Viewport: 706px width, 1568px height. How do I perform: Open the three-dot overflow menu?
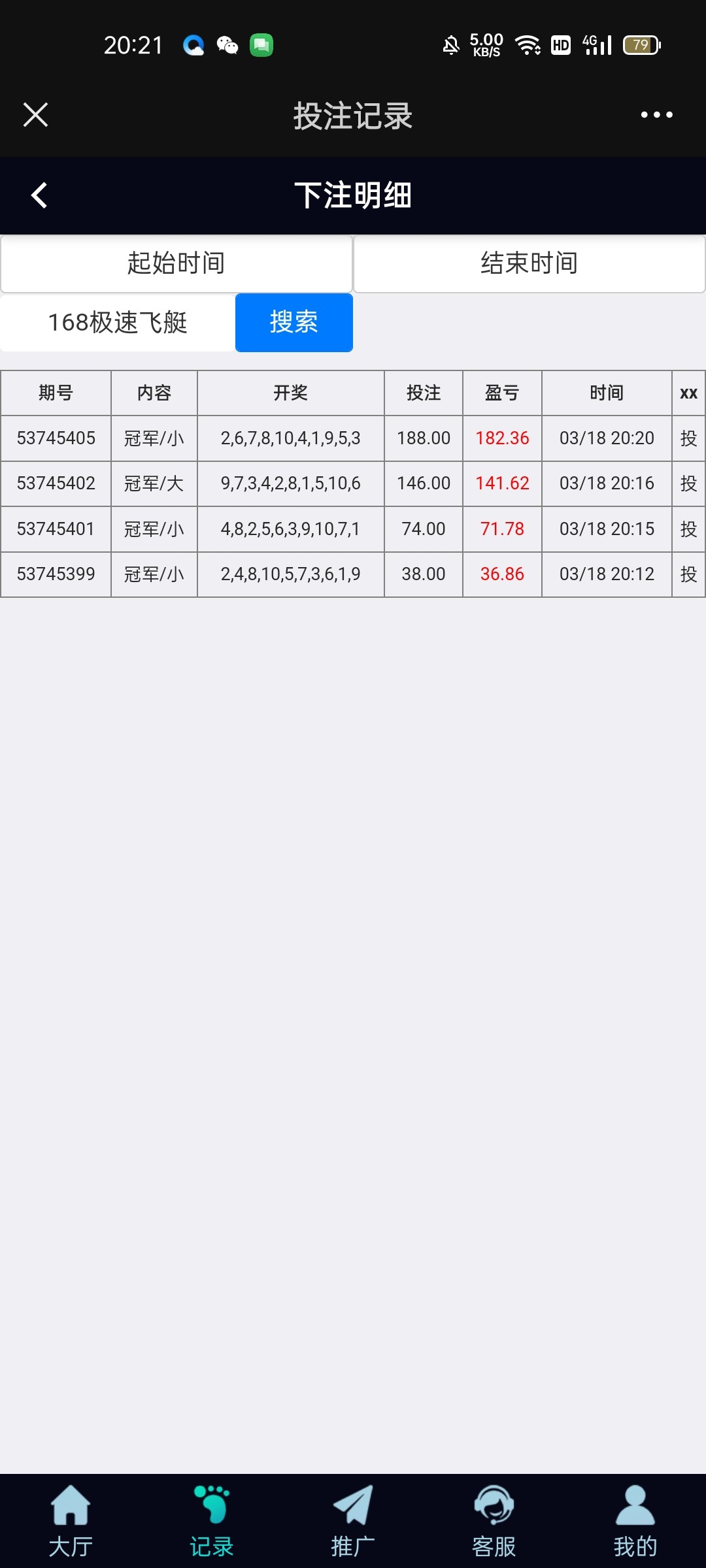656,115
